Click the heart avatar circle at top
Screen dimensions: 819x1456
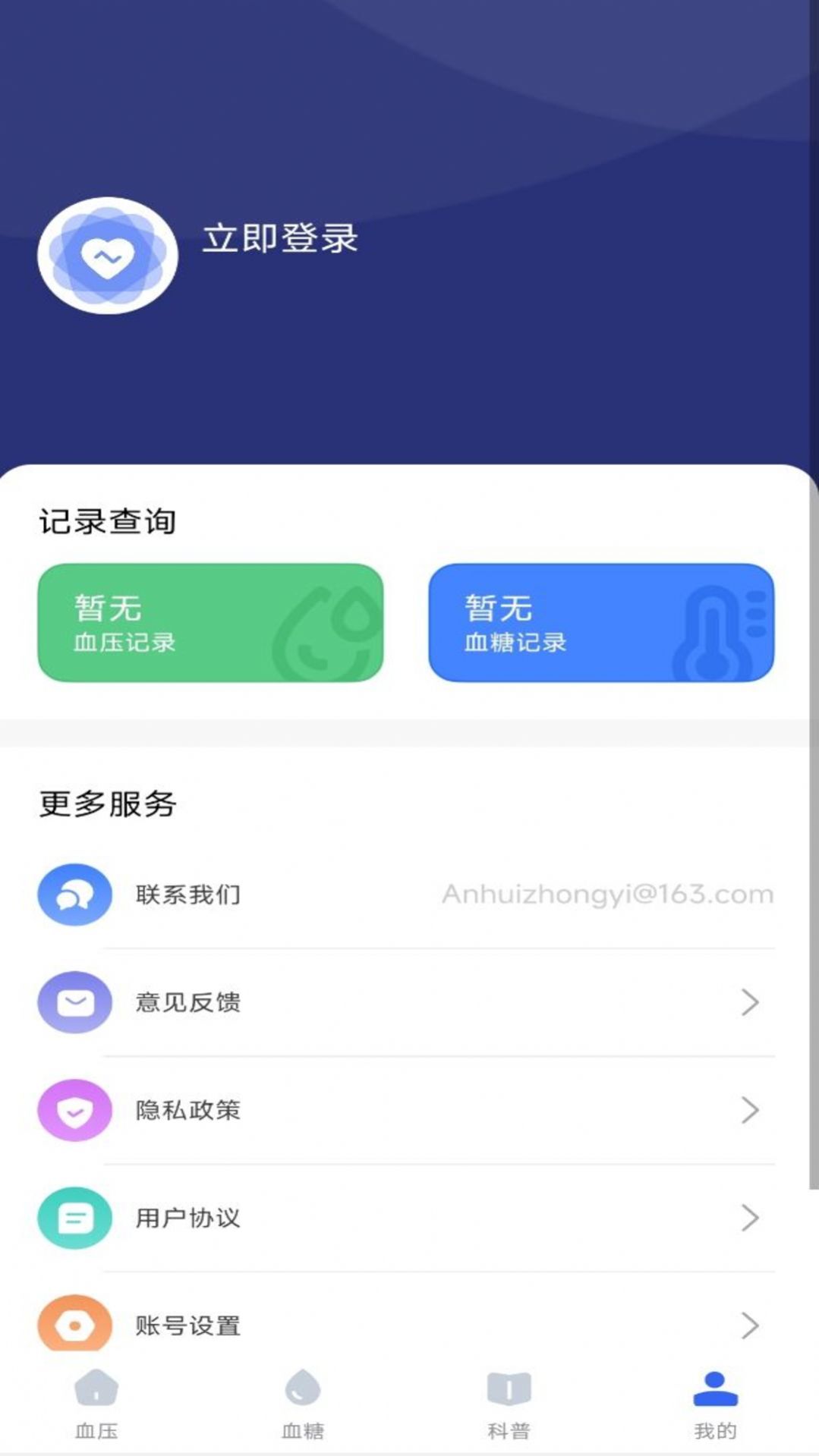(109, 255)
